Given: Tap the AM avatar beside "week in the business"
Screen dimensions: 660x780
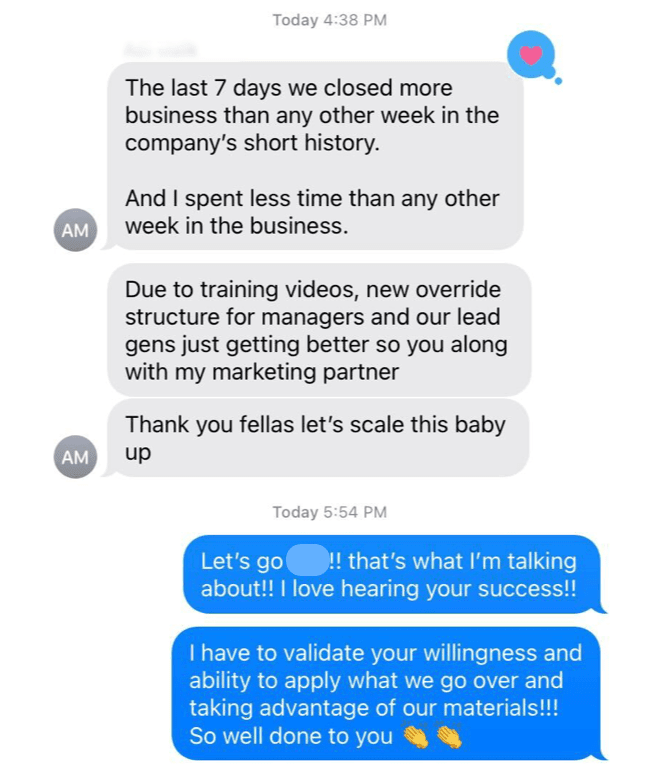Looking at the screenshot, I should point(76,229).
